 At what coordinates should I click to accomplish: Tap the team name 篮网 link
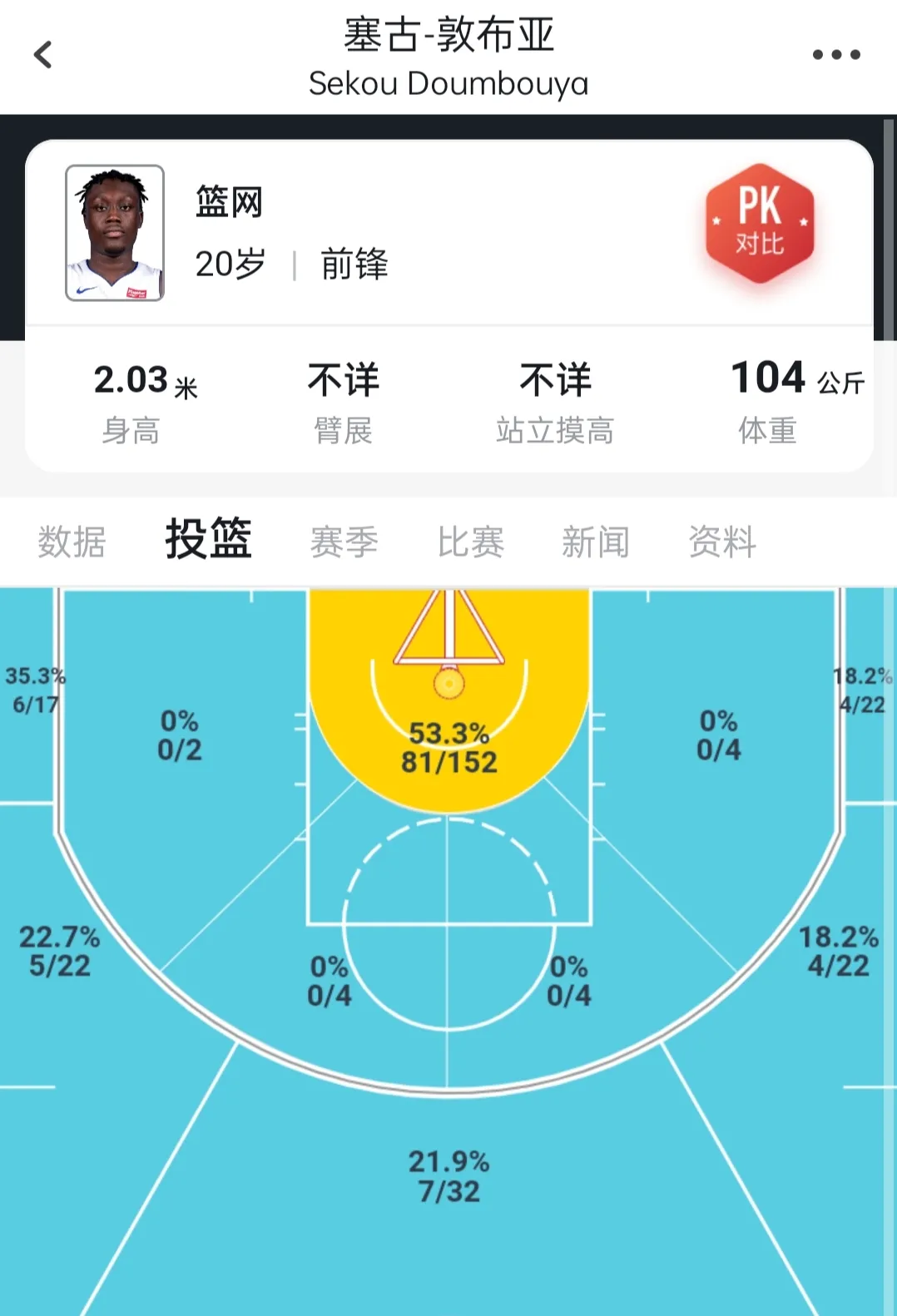(x=228, y=202)
